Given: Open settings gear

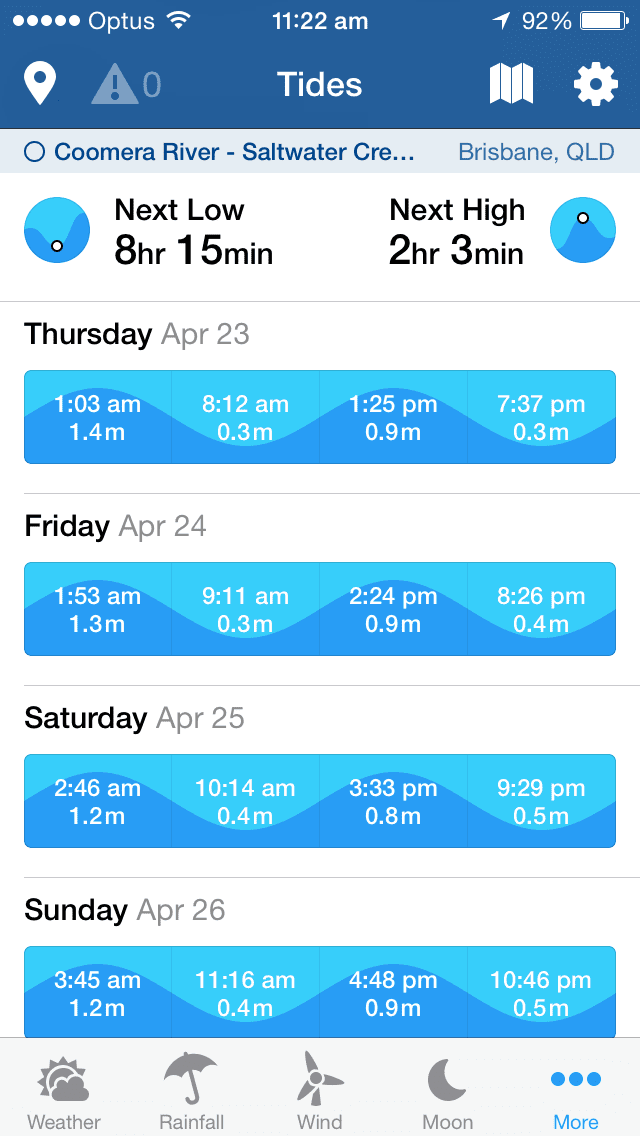Looking at the screenshot, I should 595,84.
